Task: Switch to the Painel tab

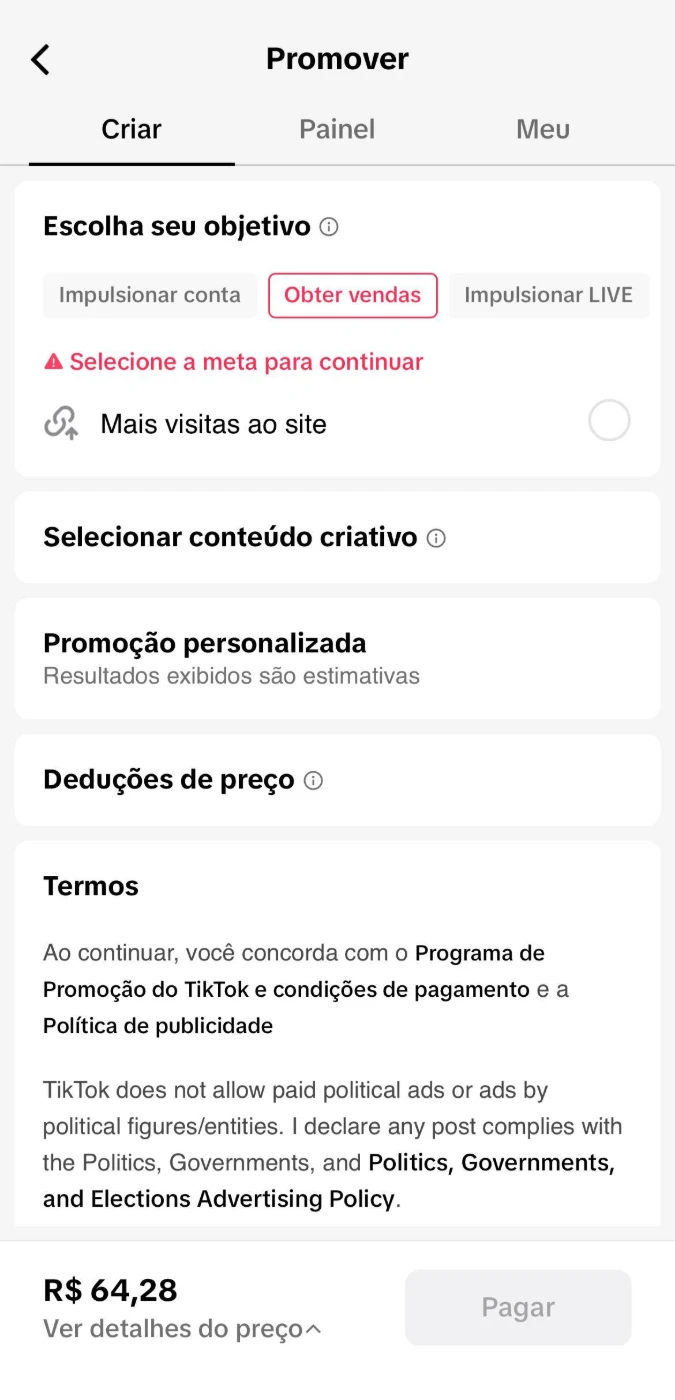Action: tap(337, 129)
